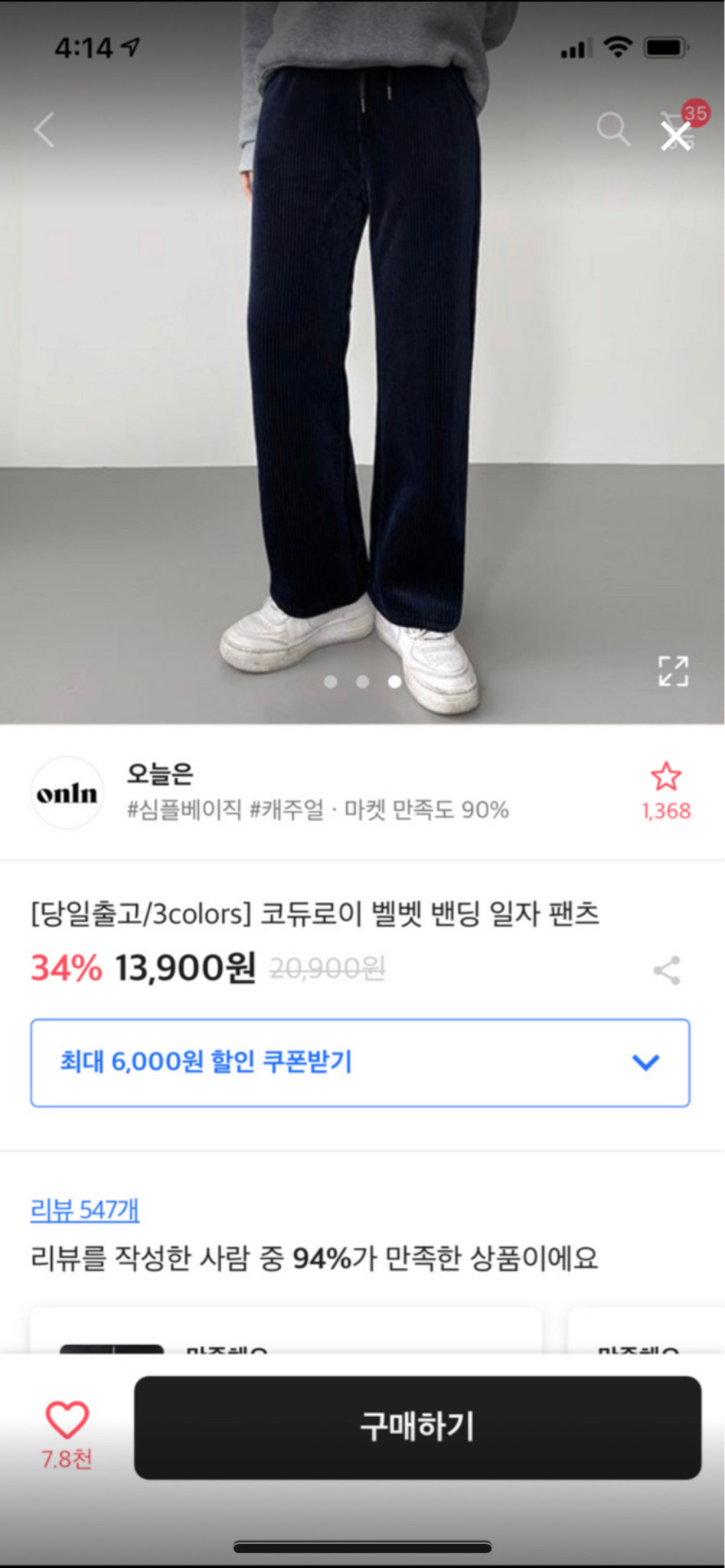Open the 오늘은 store page
725x1568 pixels.
(x=159, y=773)
